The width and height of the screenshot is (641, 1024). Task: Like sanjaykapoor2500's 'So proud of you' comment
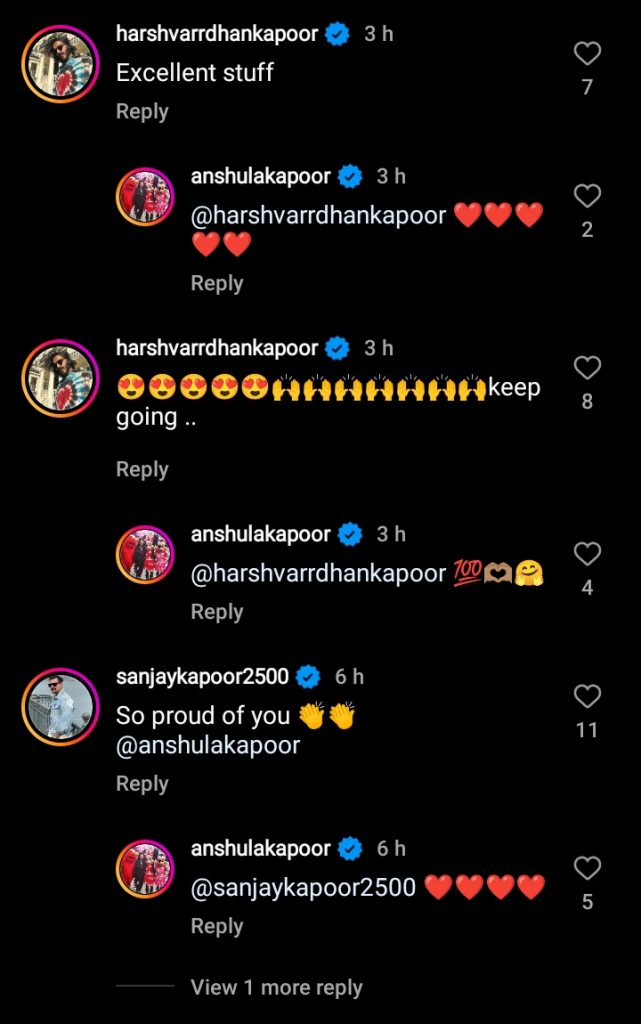point(587,696)
